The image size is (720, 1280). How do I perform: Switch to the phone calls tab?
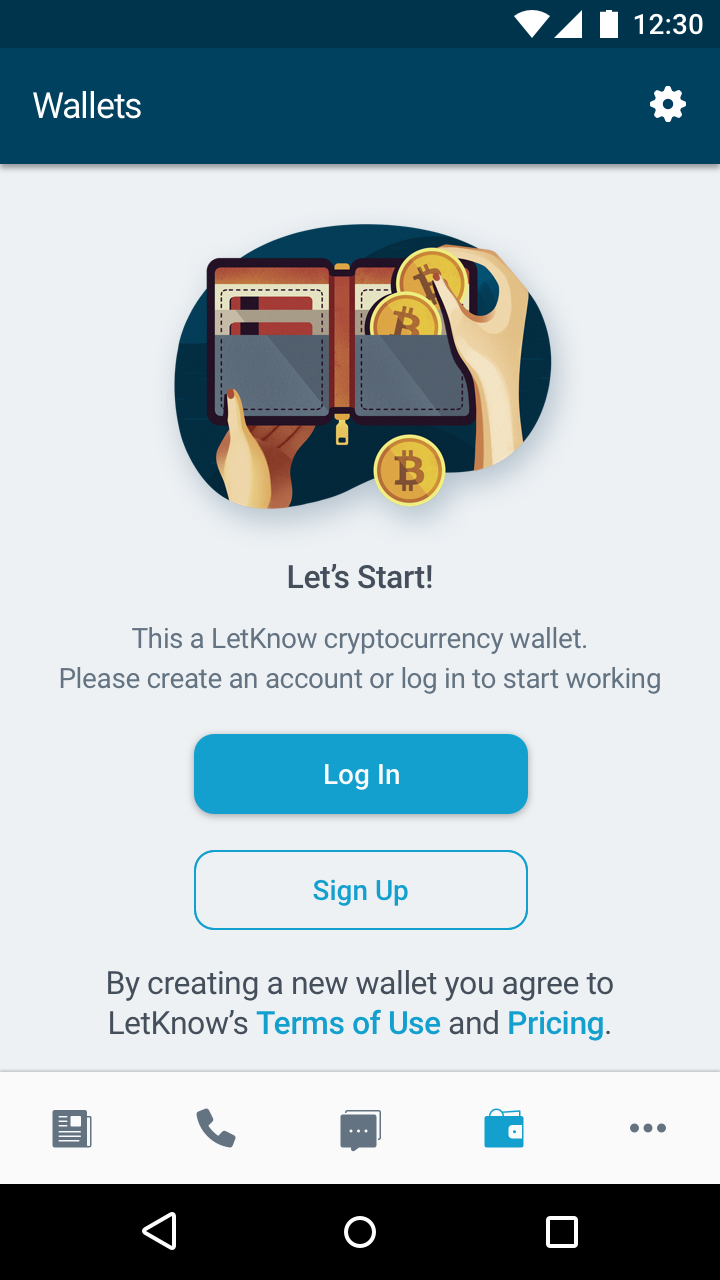[216, 1129]
